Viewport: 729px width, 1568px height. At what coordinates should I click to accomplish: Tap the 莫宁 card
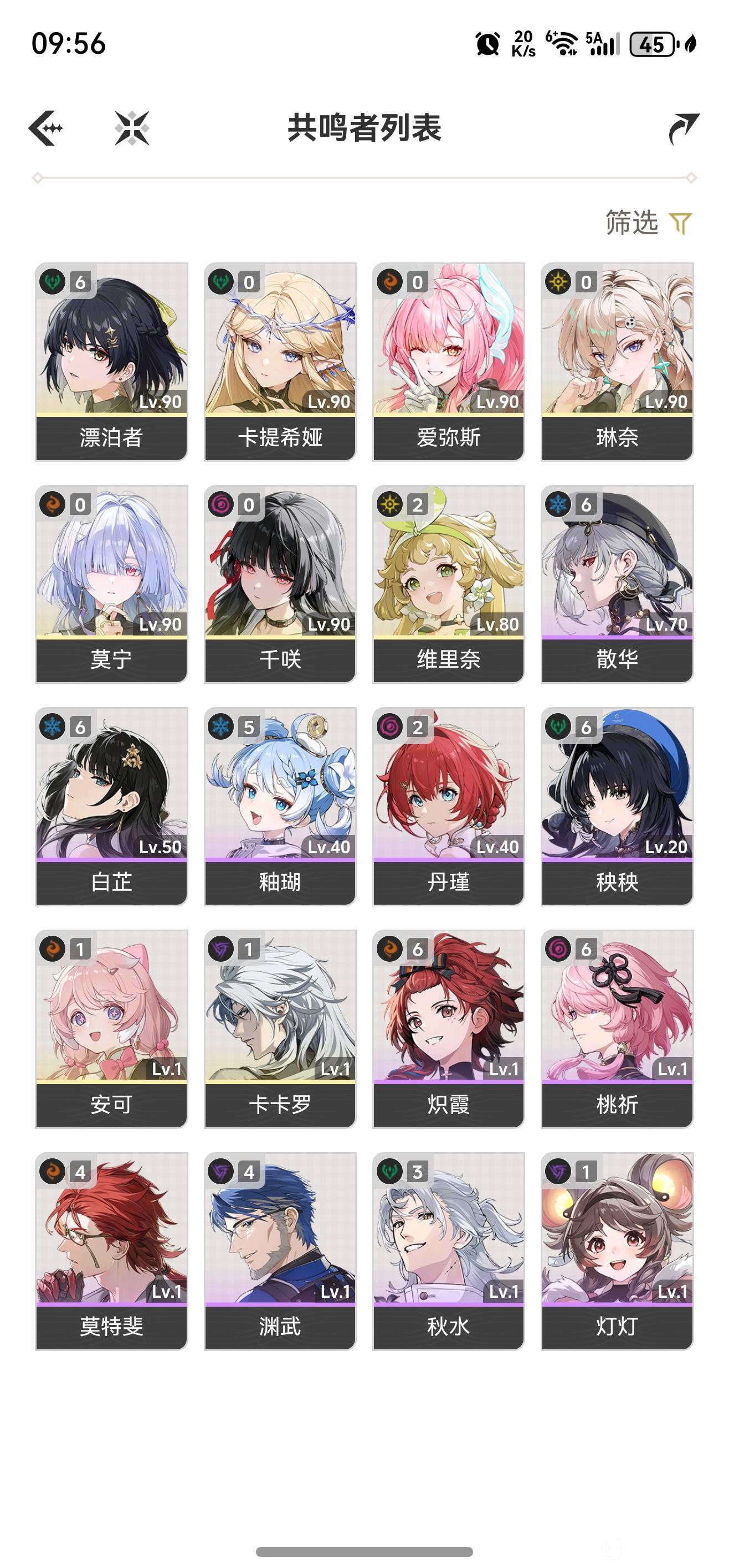tap(111, 584)
